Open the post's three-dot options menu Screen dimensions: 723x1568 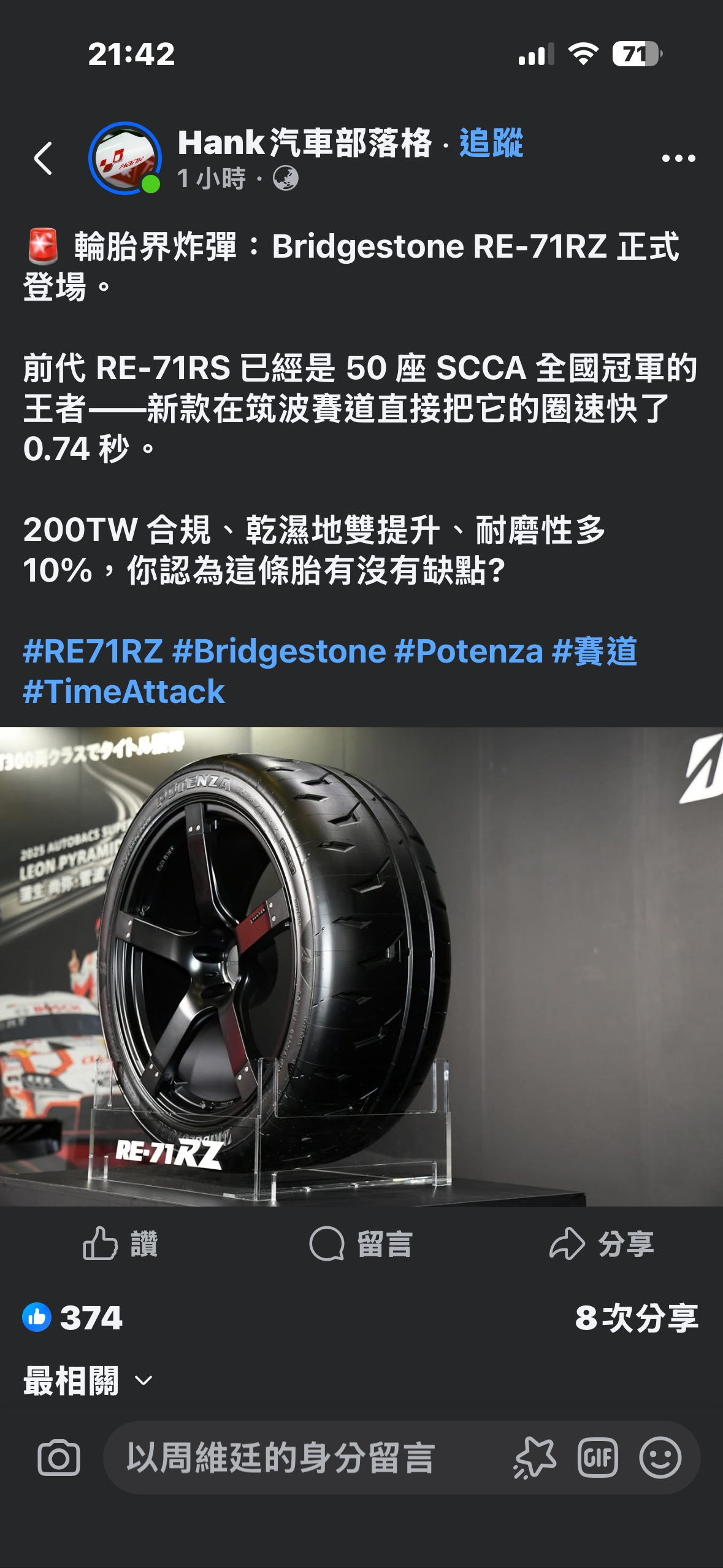pos(678,159)
